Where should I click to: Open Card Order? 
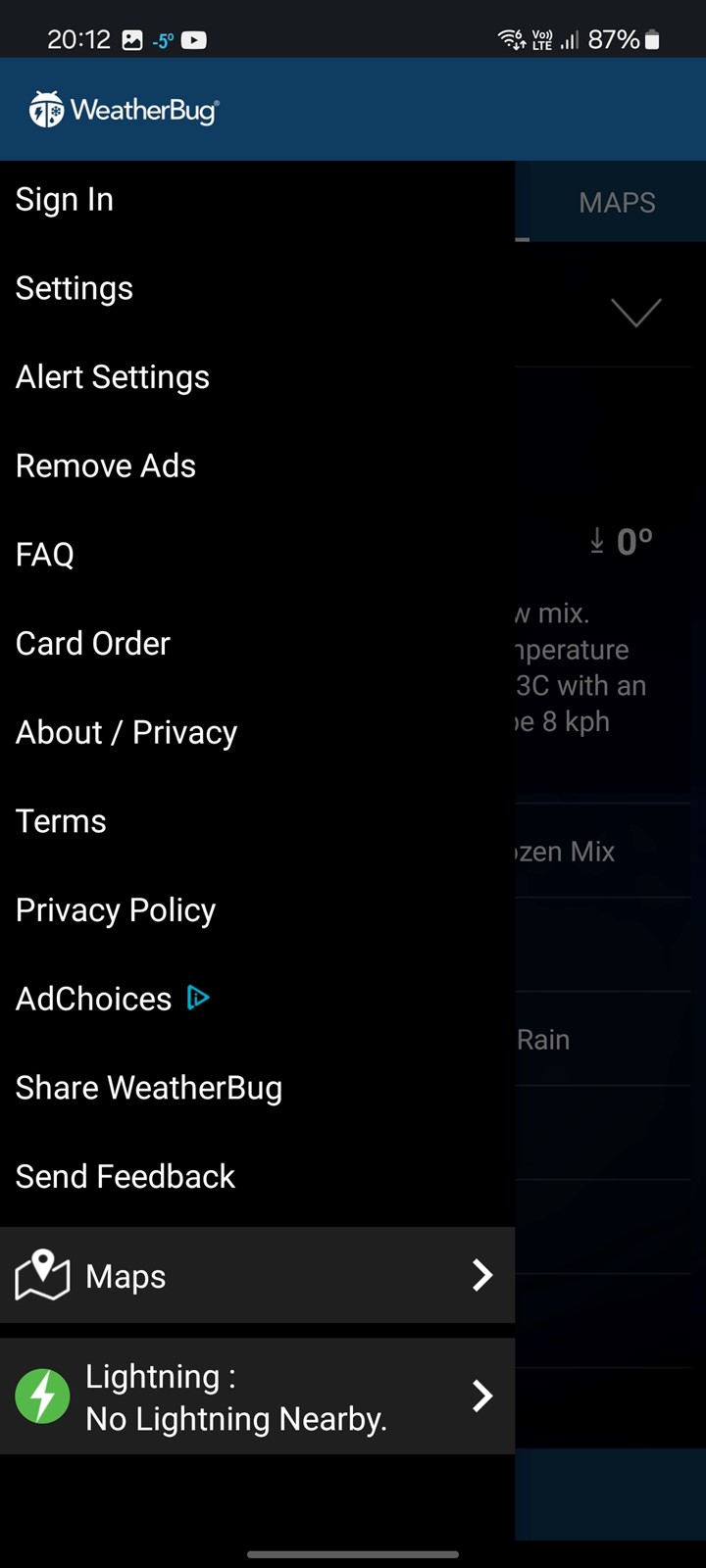click(x=257, y=644)
